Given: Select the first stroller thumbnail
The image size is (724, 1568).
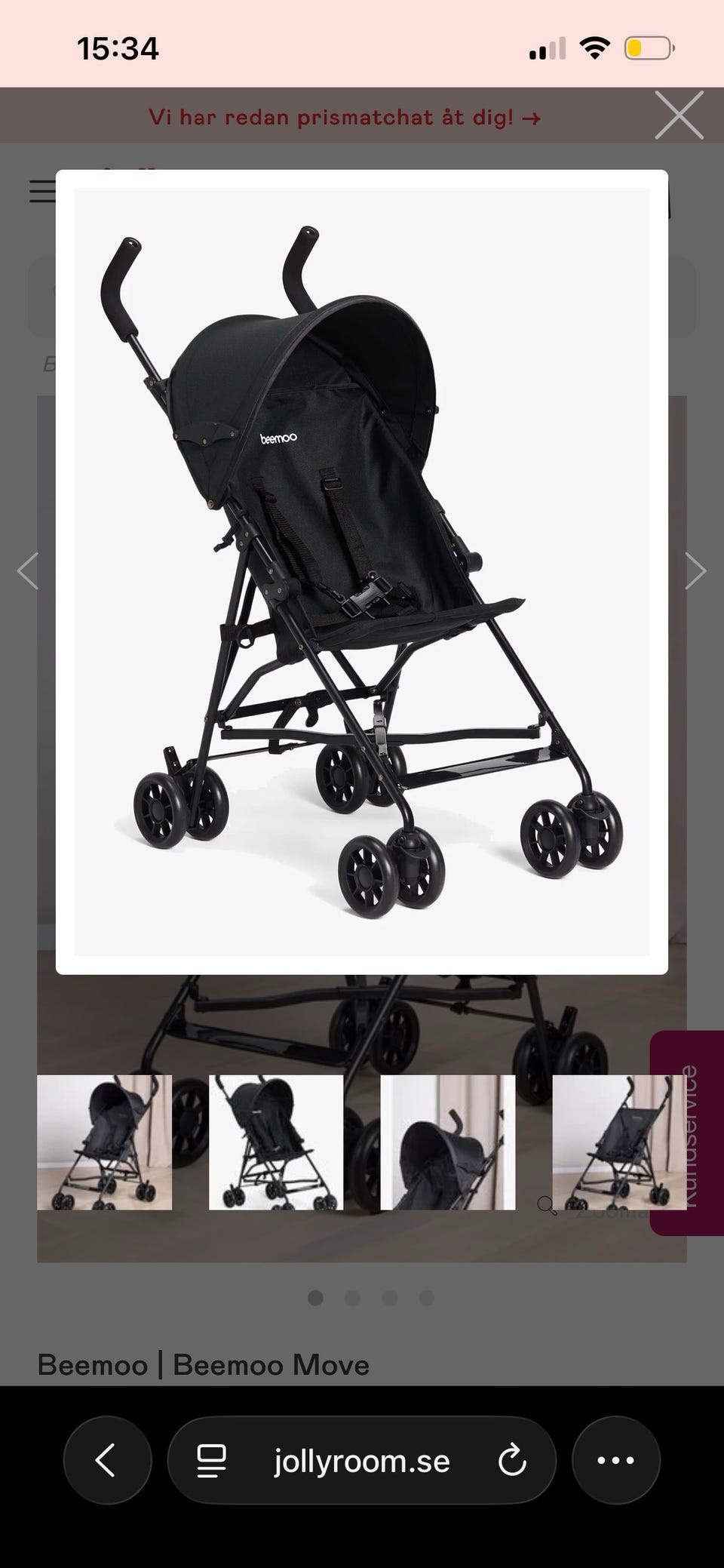Looking at the screenshot, I should tap(105, 1142).
